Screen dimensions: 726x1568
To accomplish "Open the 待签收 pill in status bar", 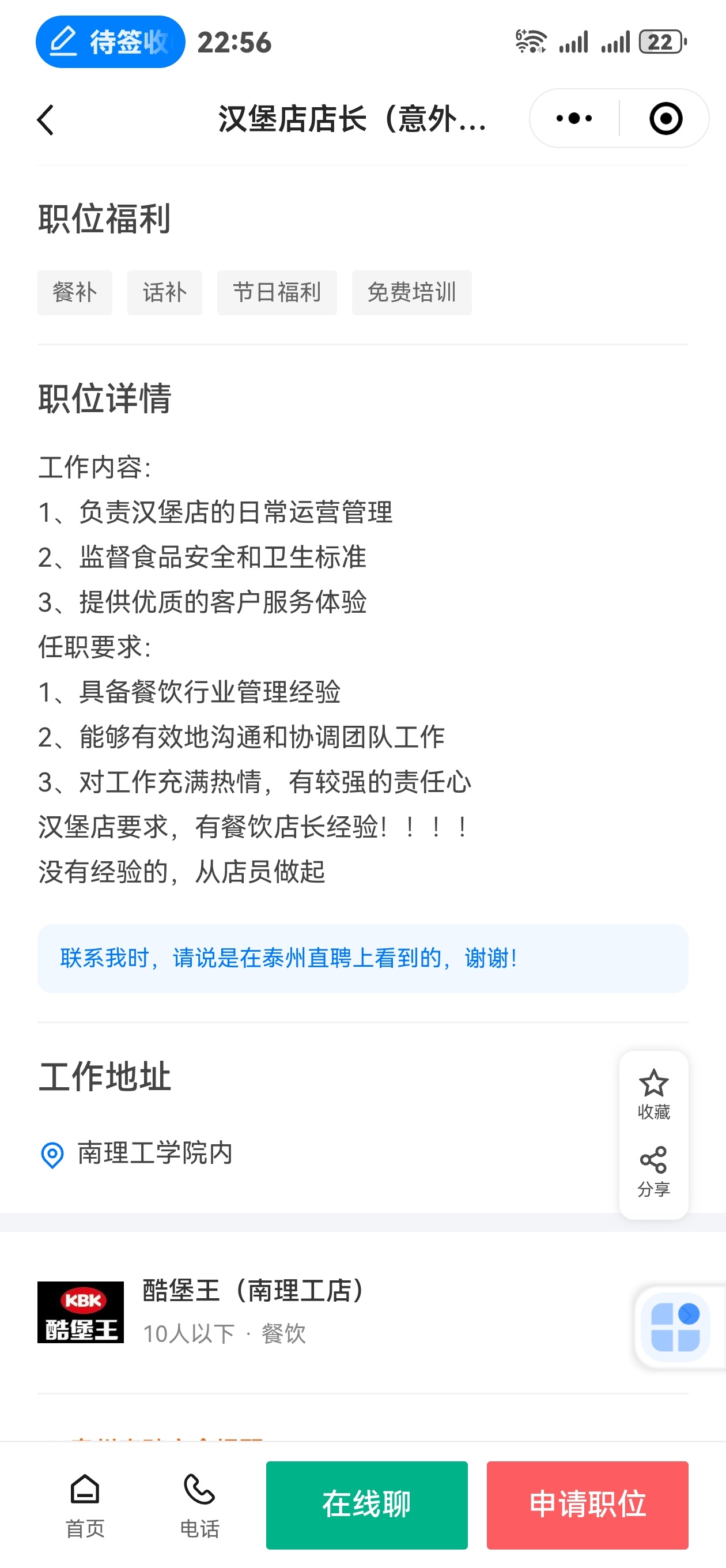I will 110,42.
